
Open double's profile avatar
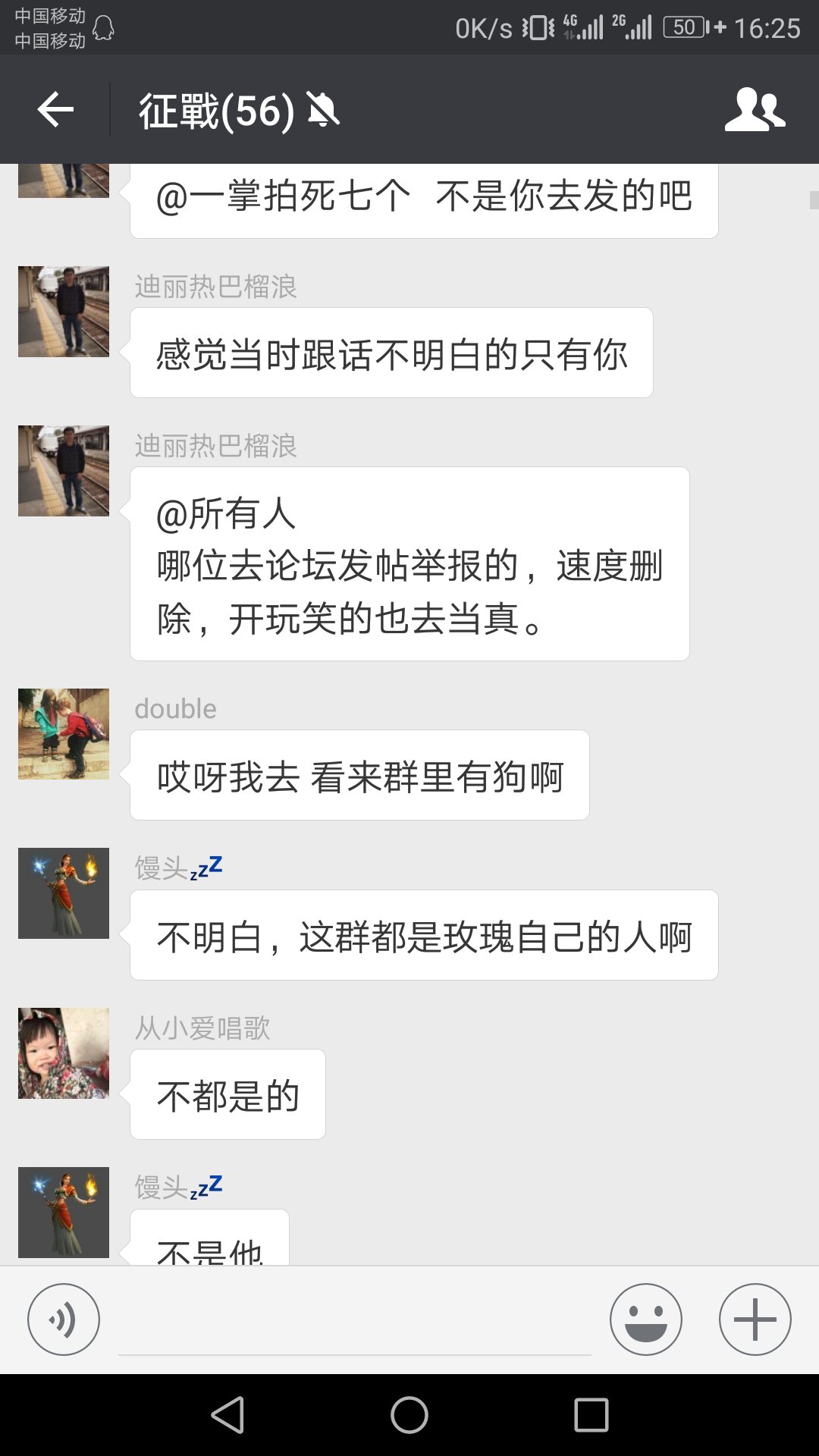click(64, 734)
